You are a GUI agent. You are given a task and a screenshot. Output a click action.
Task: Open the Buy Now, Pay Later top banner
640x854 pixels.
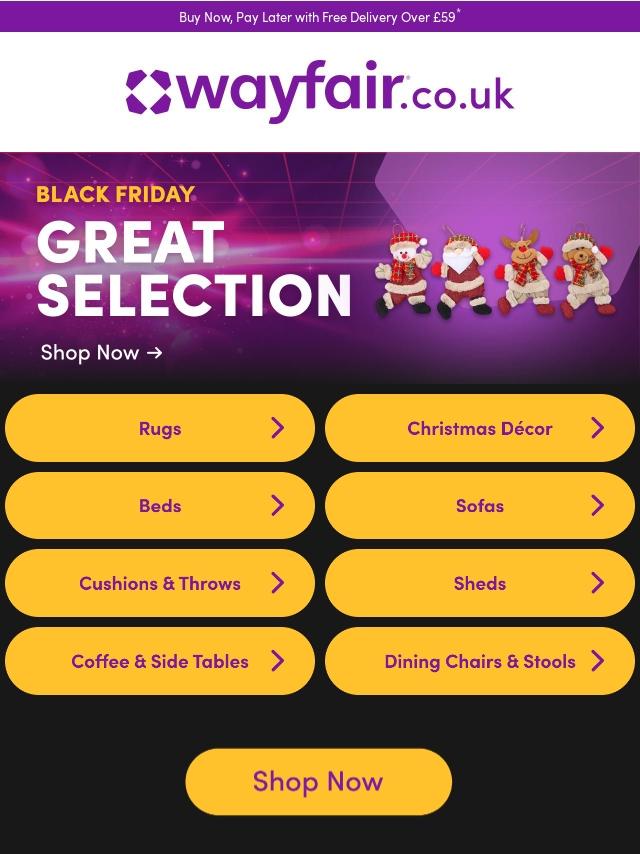click(319, 16)
